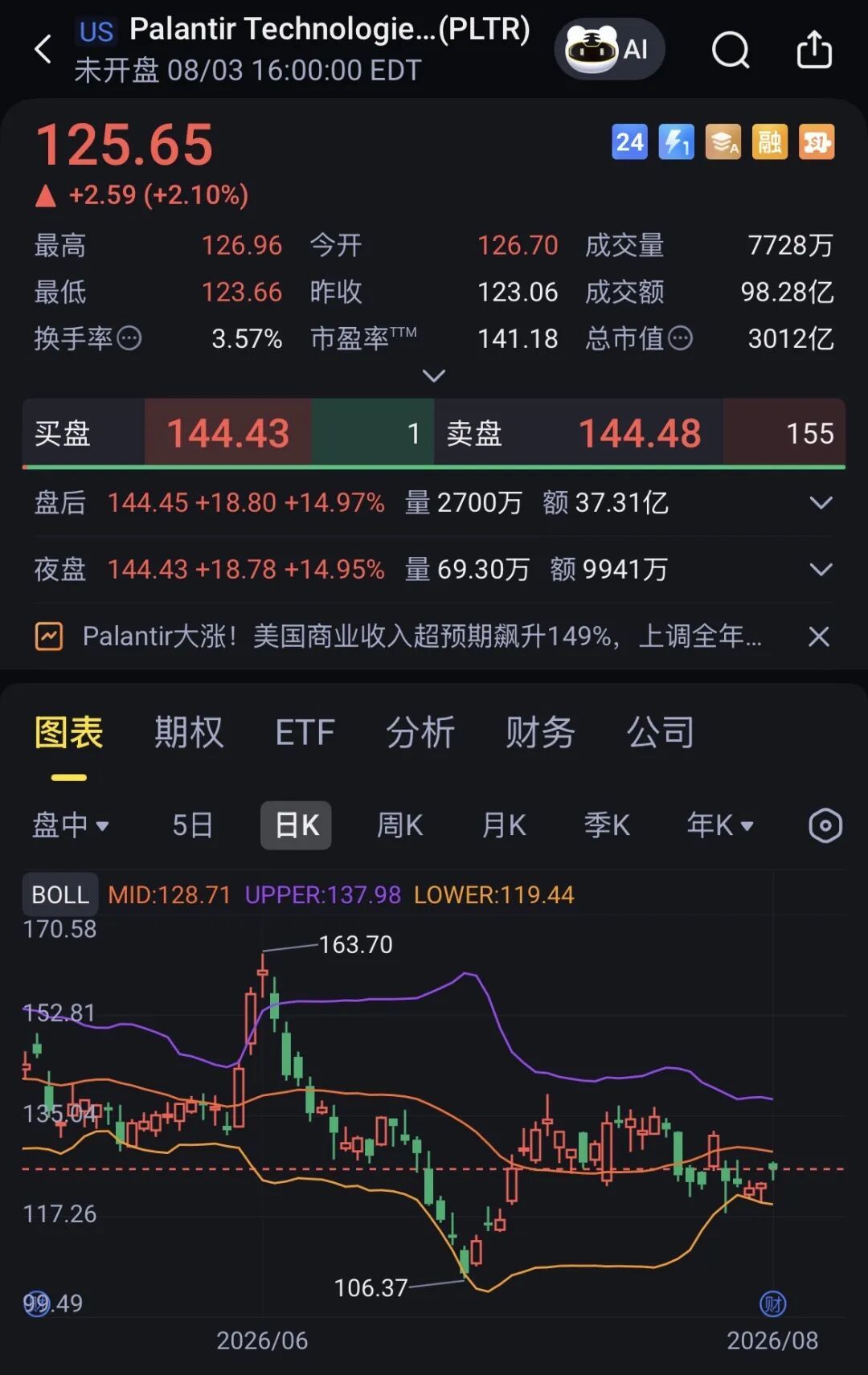Dismiss the Palantir news banner
Image resolution: width=868 pixels, height=1375 pixels.
pos(819,636)
